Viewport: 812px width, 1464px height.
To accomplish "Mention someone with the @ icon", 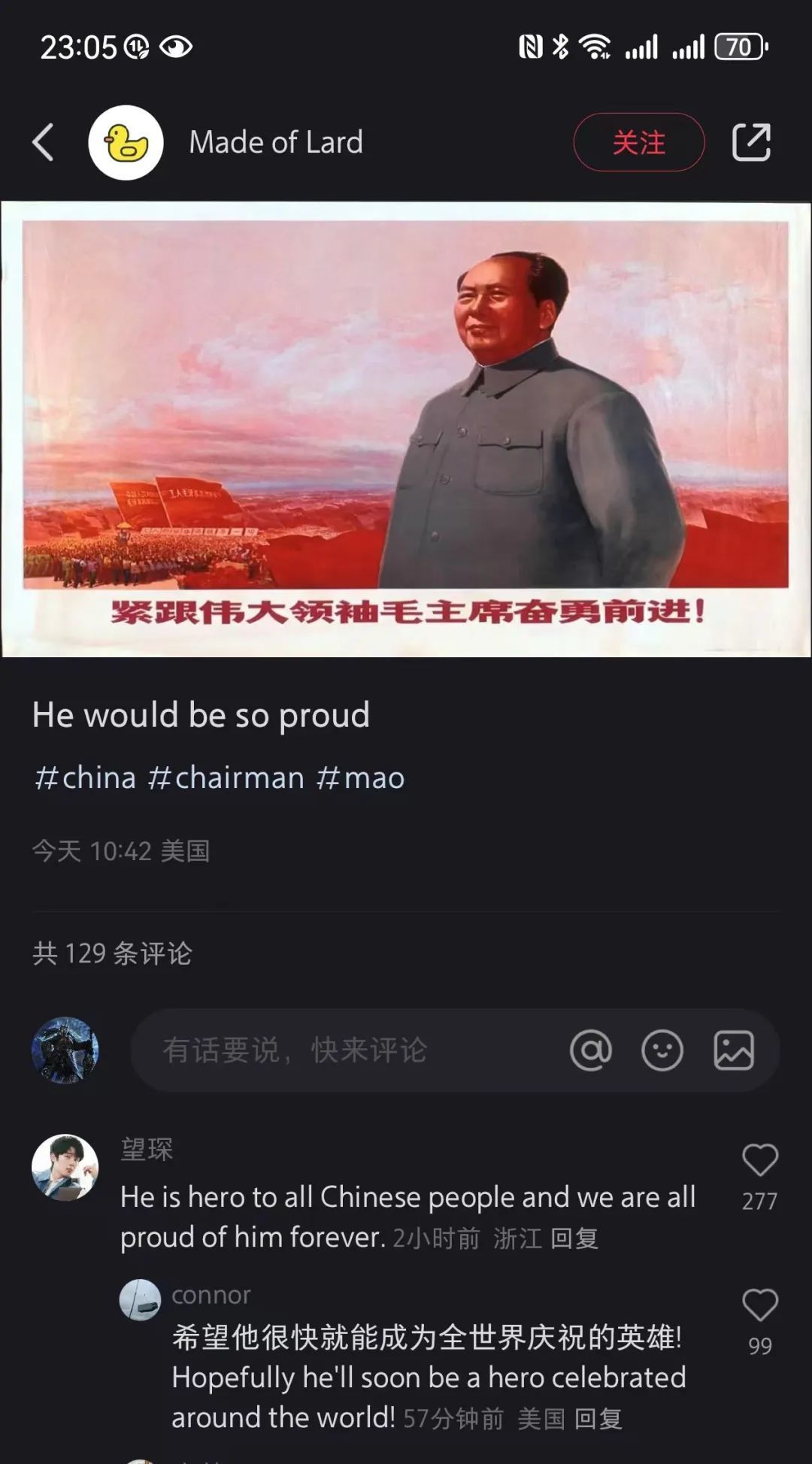I will 591,1050.
